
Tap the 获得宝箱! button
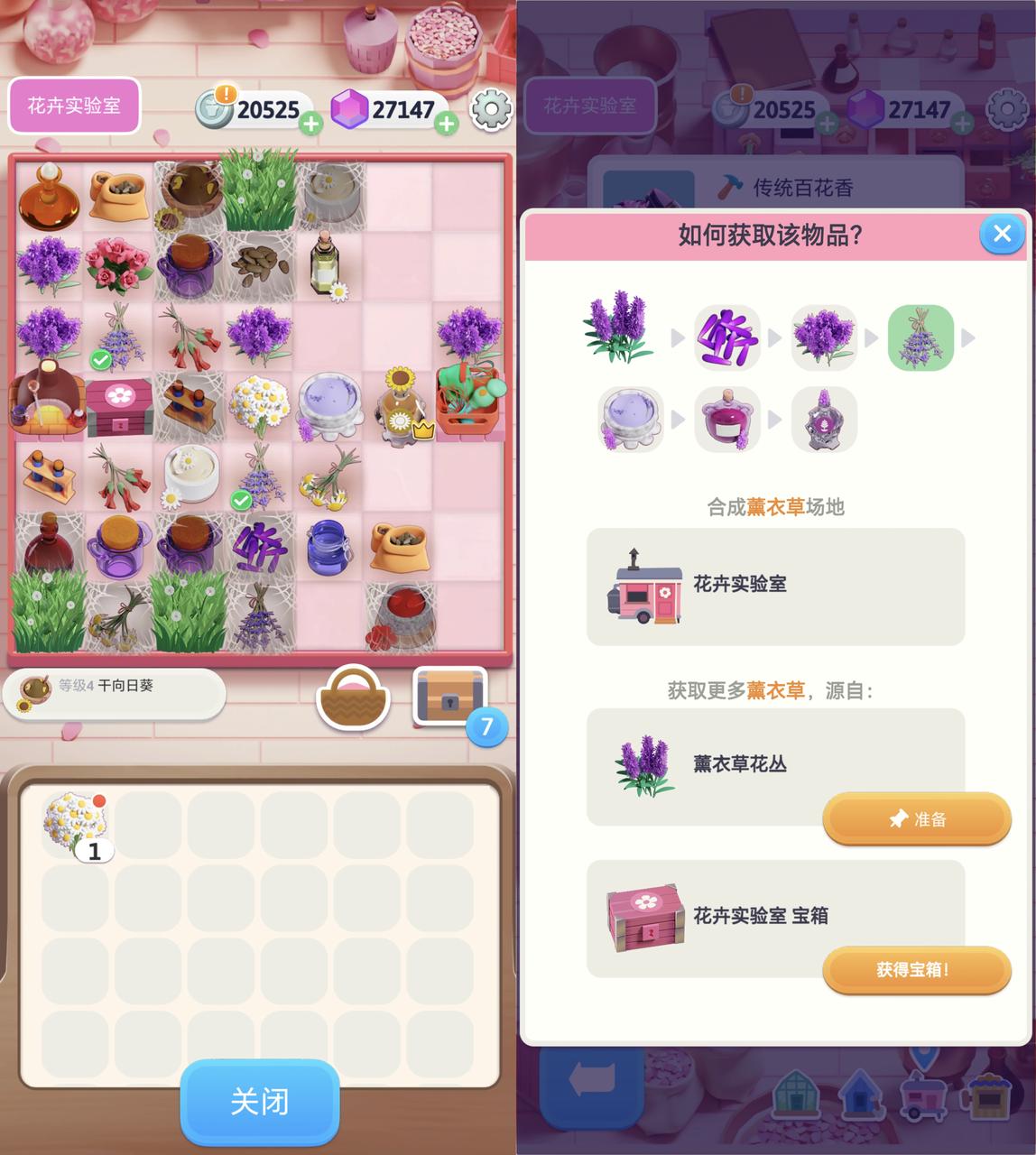point(916,970)
